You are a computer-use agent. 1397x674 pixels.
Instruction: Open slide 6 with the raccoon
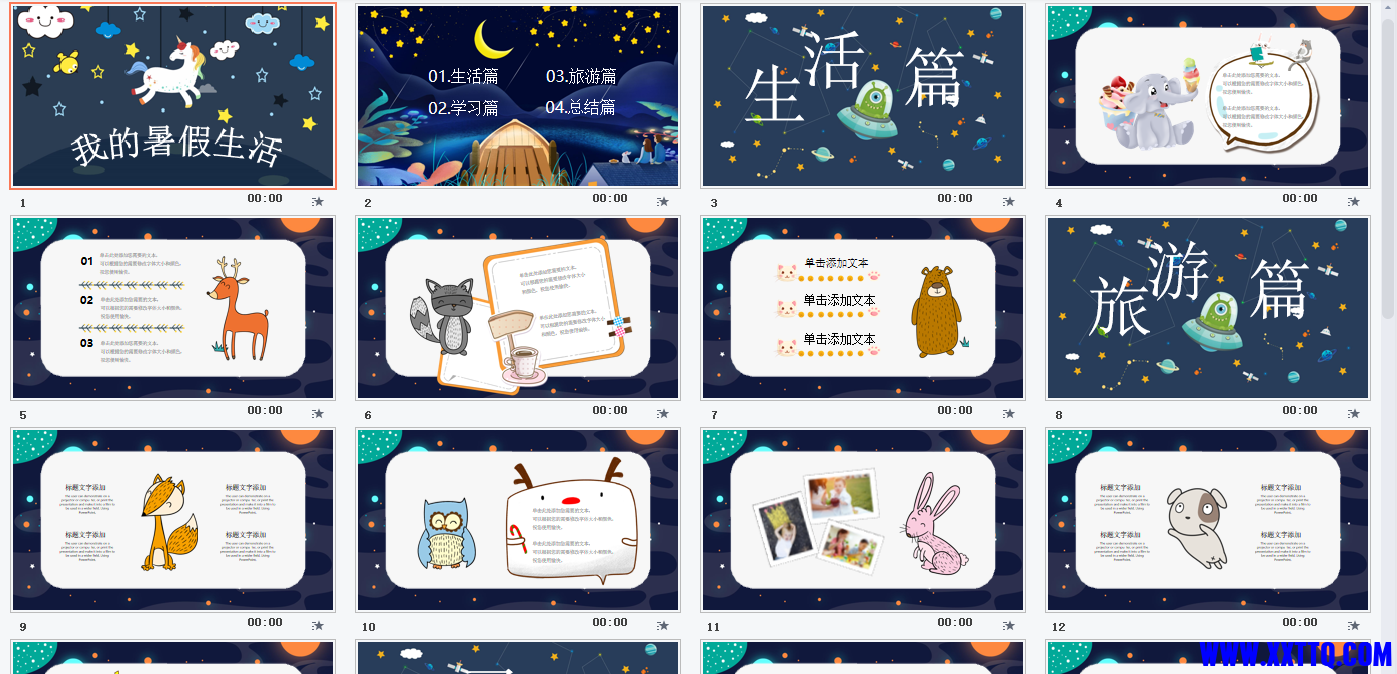[x=518, y=308]
